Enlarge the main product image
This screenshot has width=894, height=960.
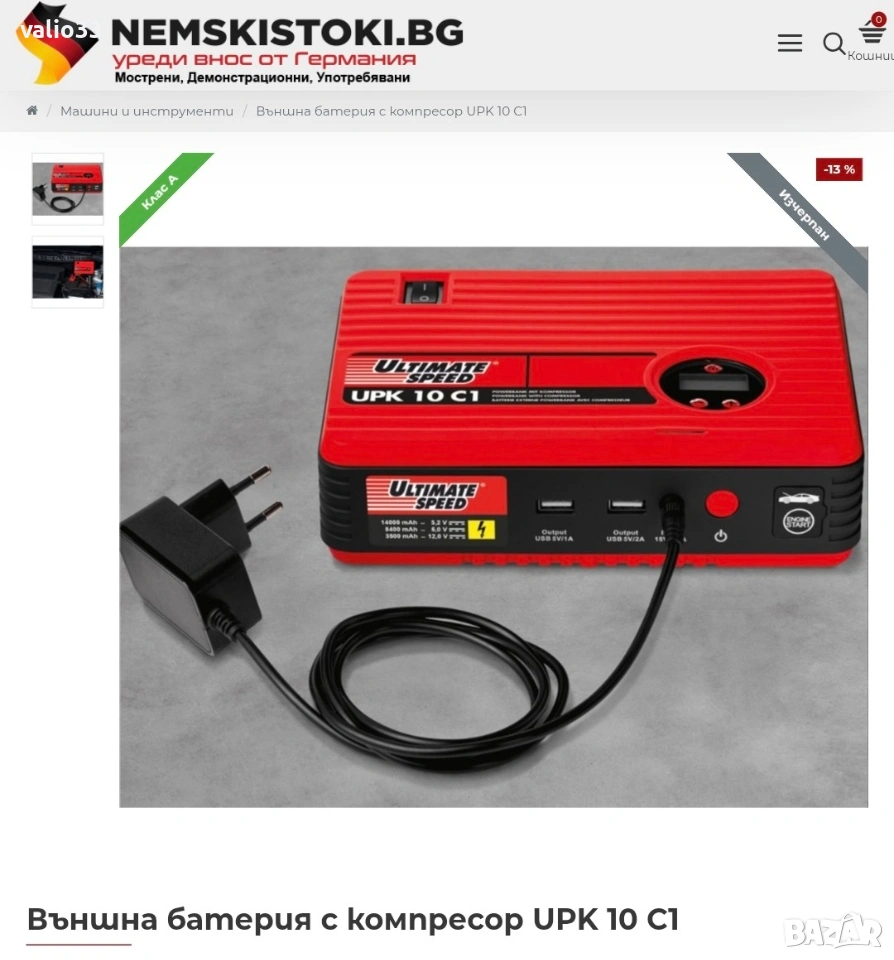click(493, 525)
